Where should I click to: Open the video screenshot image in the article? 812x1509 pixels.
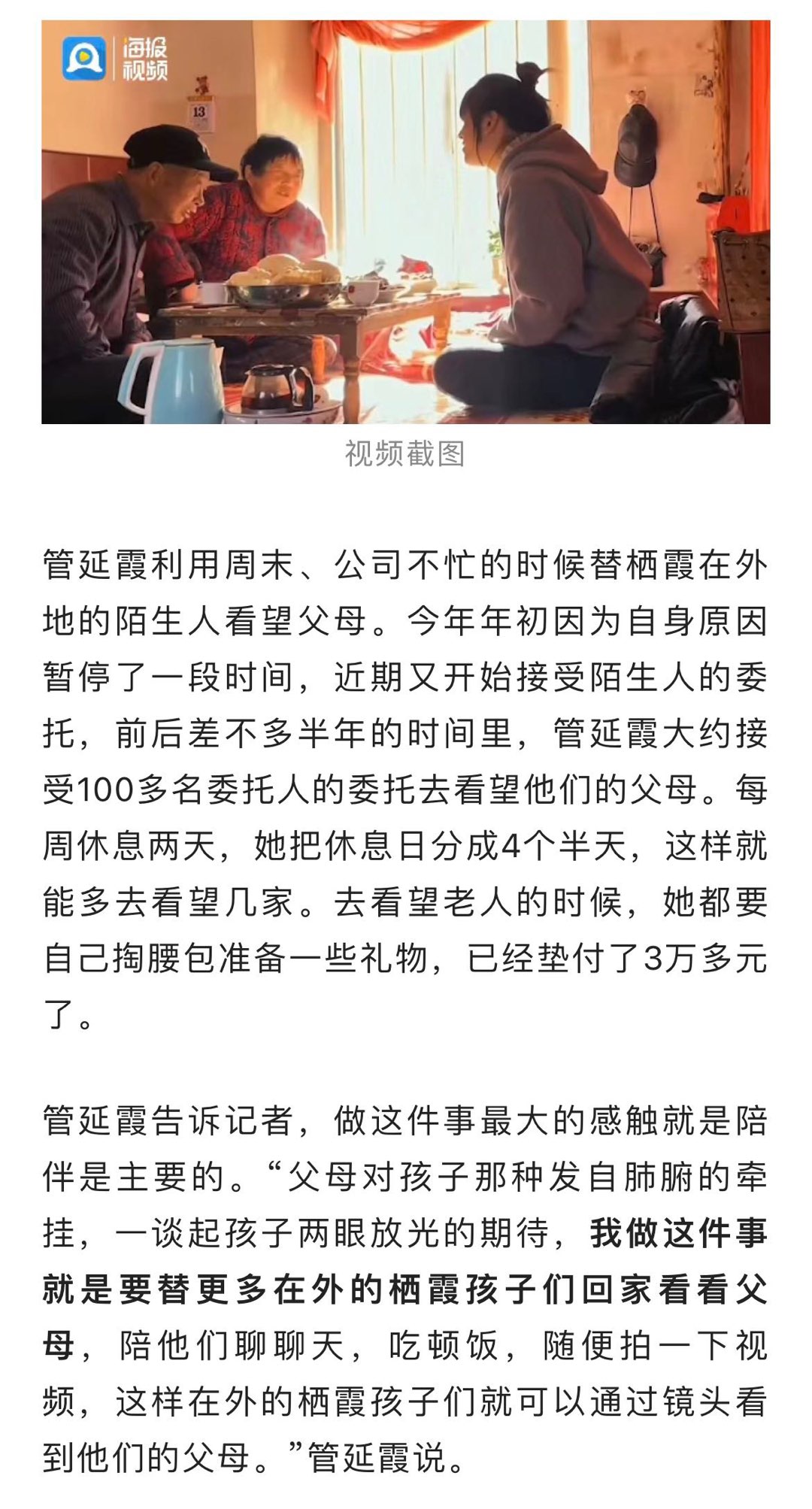pyautogui.click(x=405, y=223)
